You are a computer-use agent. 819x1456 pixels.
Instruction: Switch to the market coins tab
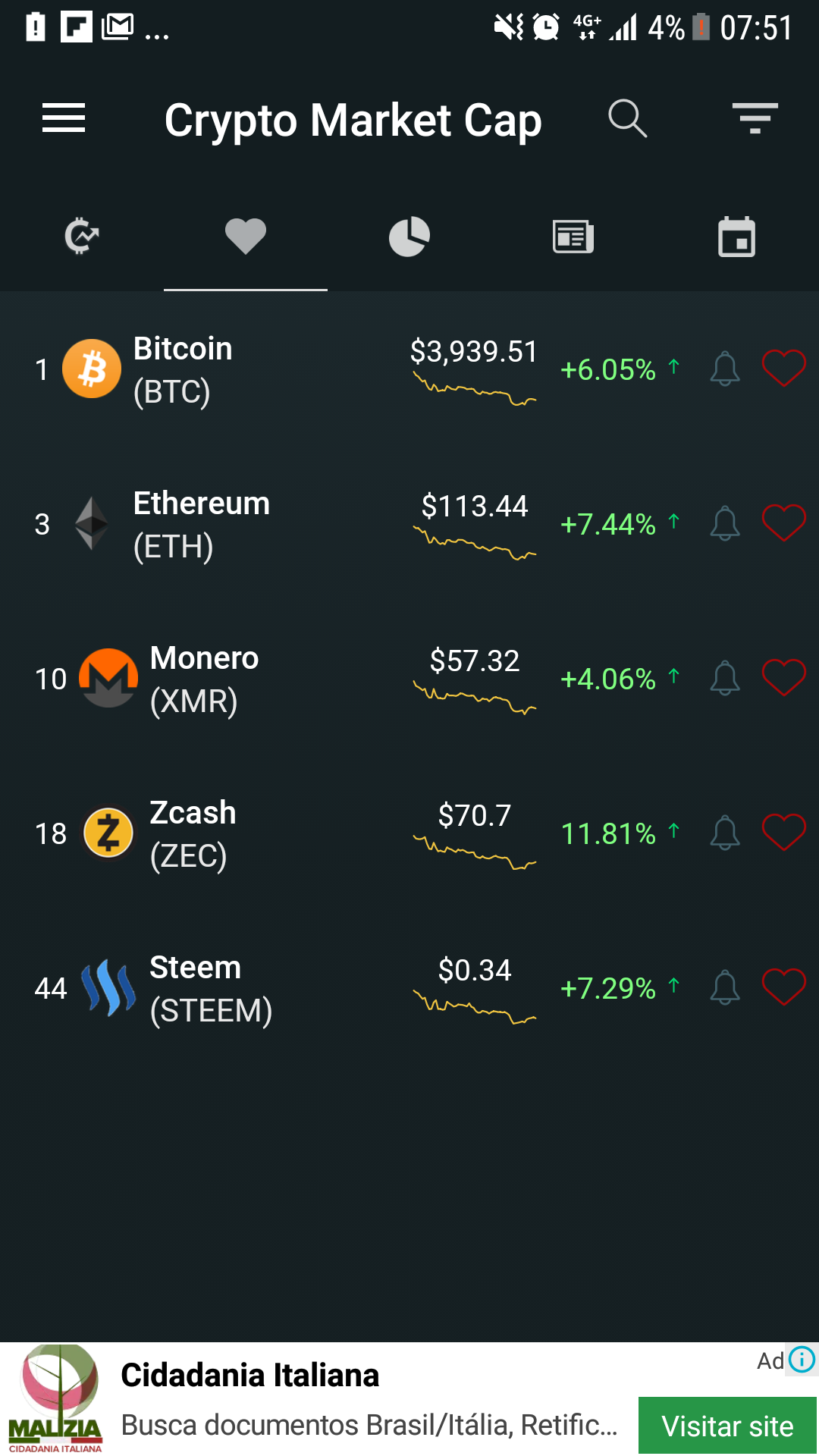[x=82, y=237]
